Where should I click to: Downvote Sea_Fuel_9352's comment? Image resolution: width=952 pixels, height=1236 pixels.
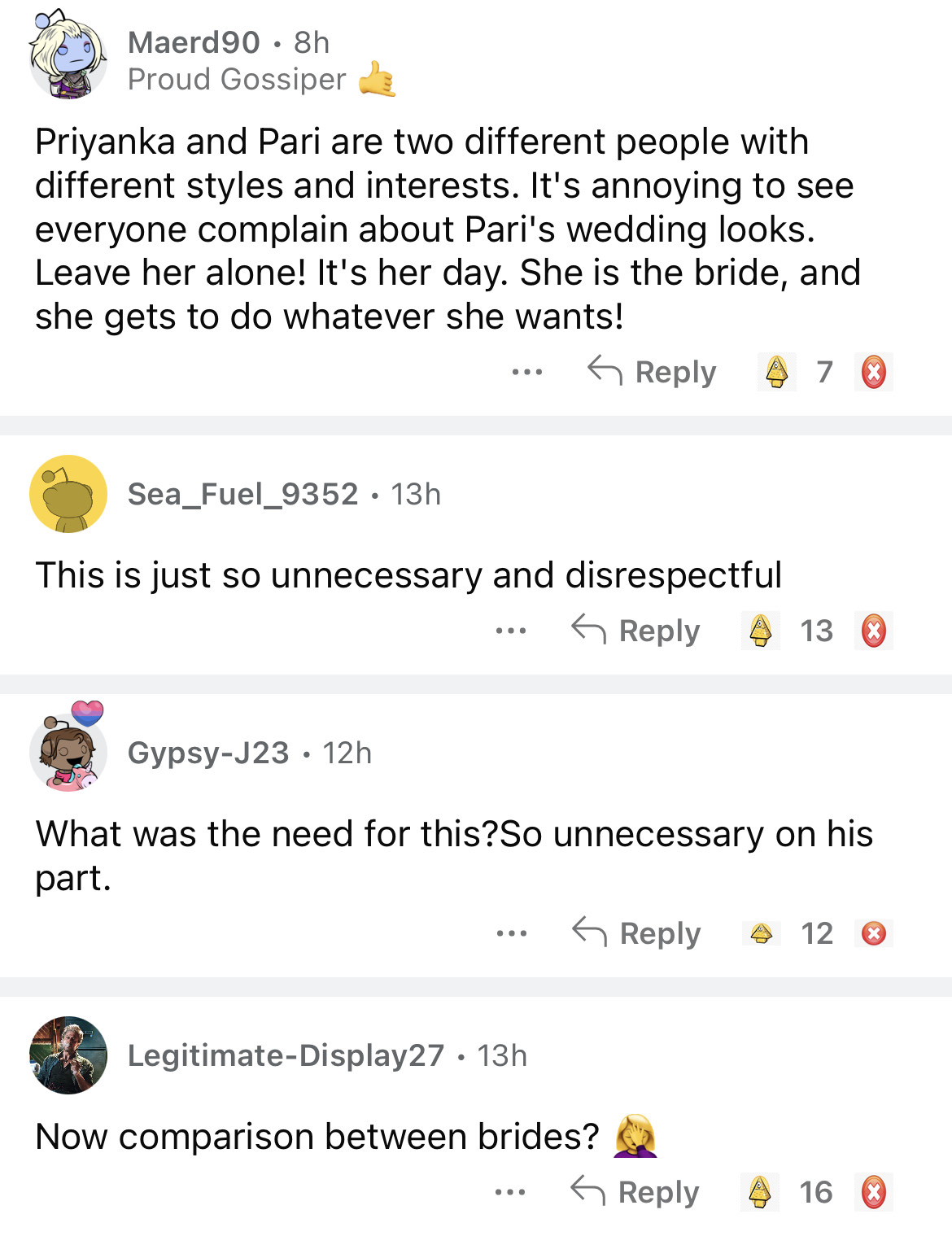tap(874, 631)
